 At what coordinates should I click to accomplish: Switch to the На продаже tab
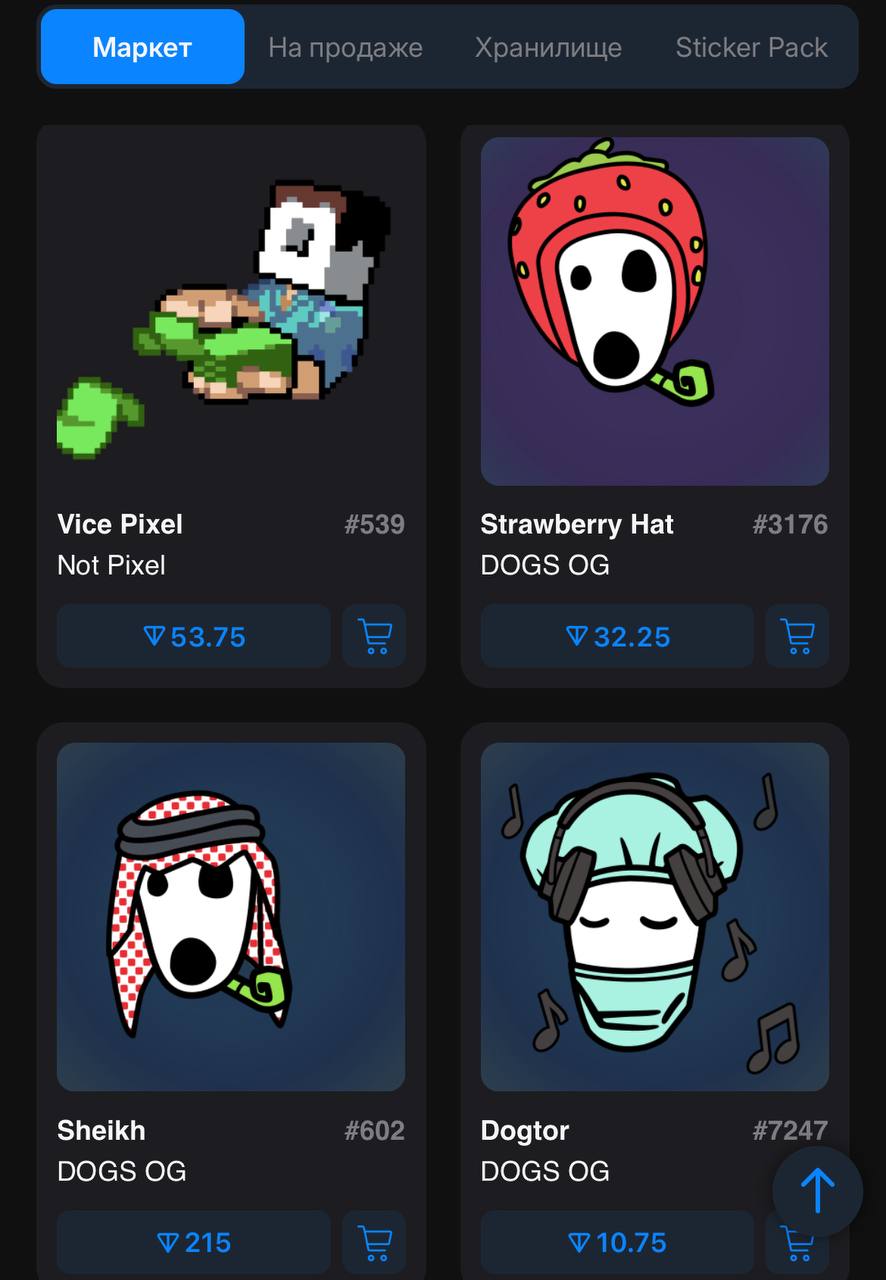click(345, 47)
